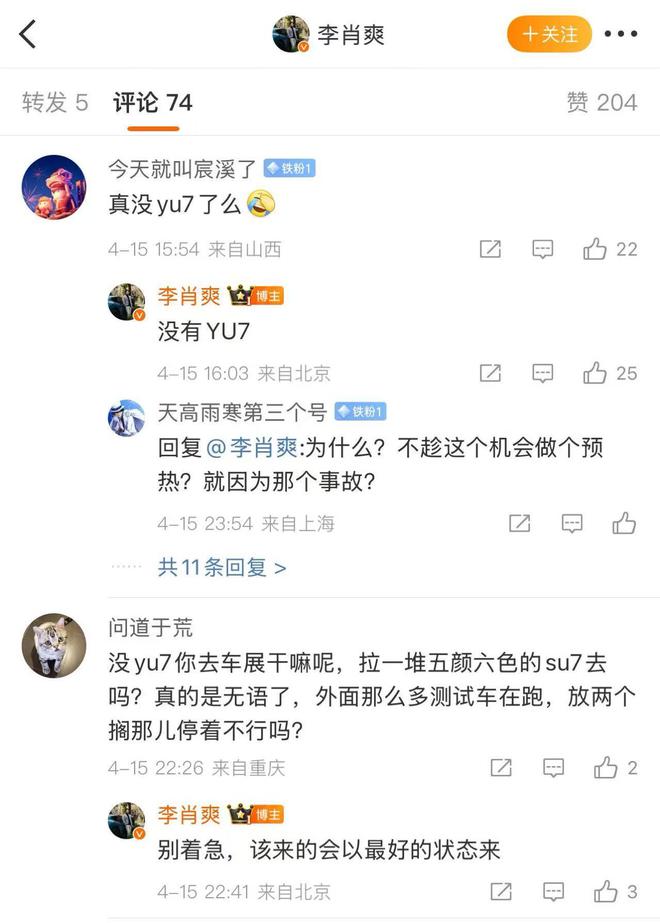Switch to the 赞 204 tab
This screenshot has width=660, height=923.
601,102
